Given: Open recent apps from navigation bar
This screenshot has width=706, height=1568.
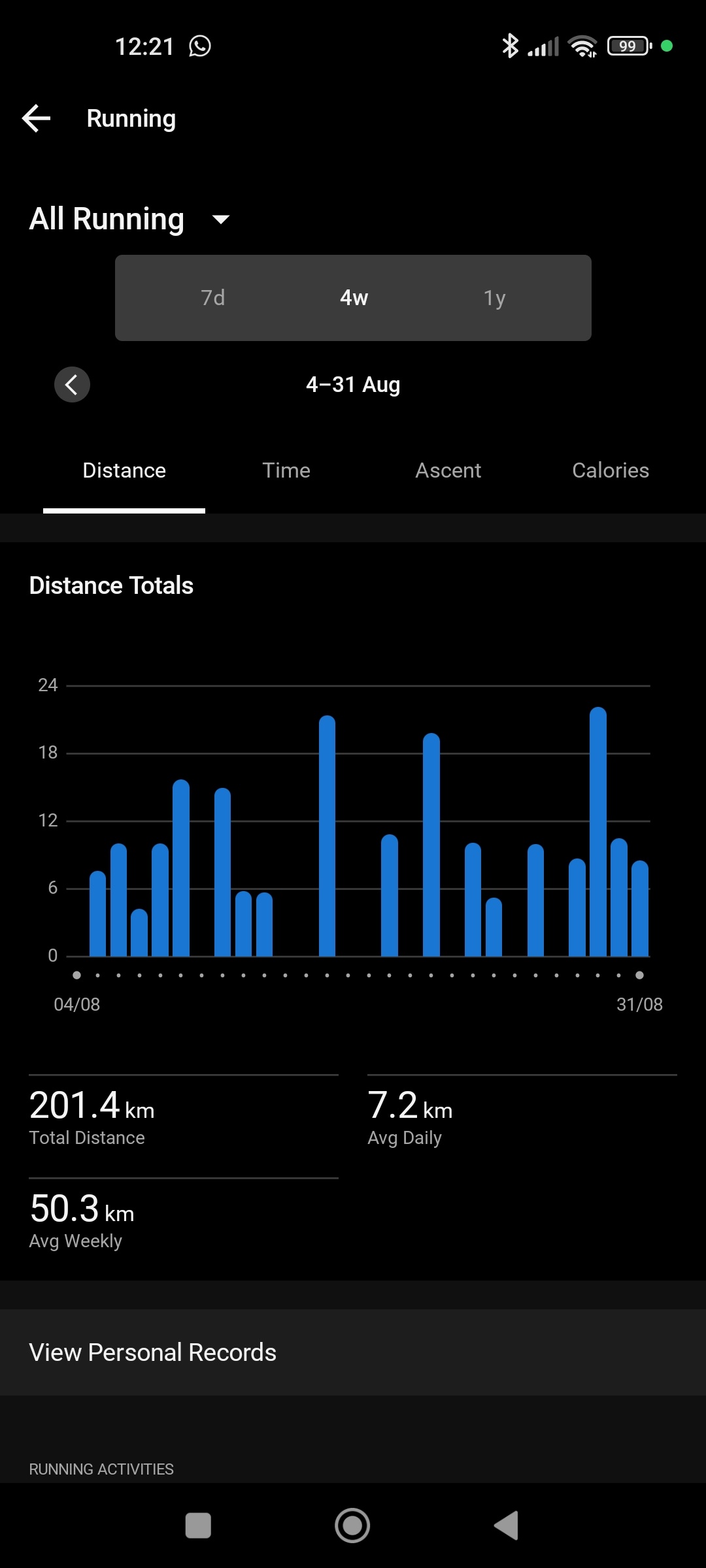Looking at the screenshot, I should [x=198, y=1526].
